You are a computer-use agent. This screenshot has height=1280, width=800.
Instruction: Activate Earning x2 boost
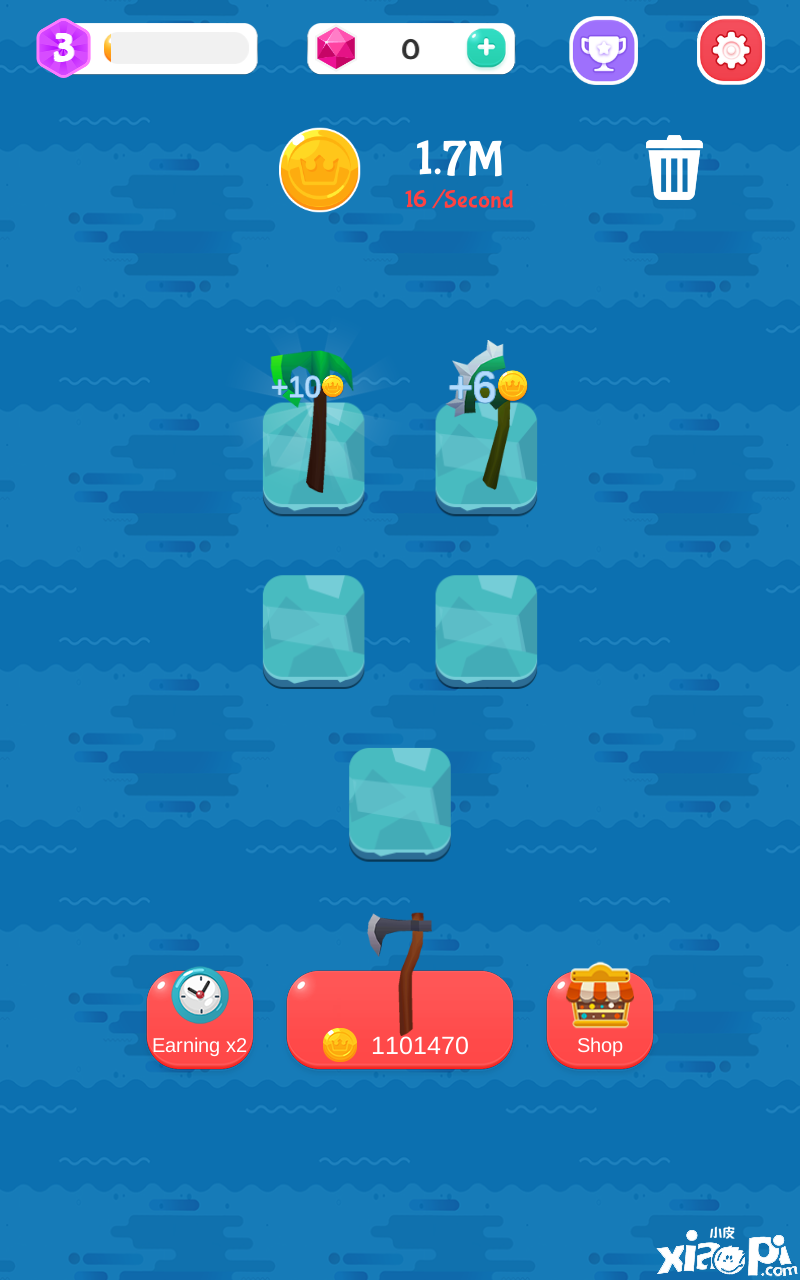pos(200,1018)
